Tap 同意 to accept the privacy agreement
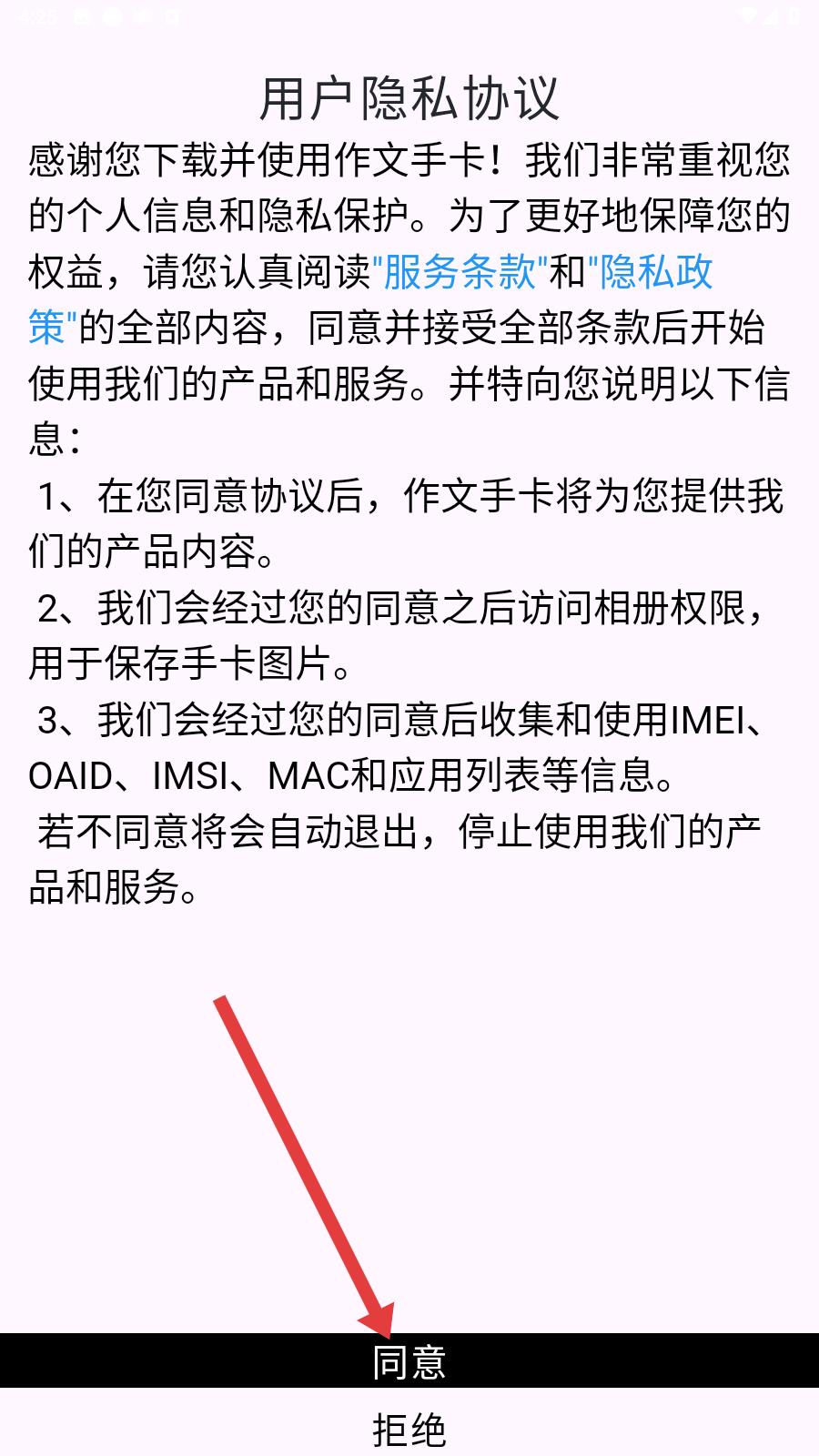 point(409,1360)
